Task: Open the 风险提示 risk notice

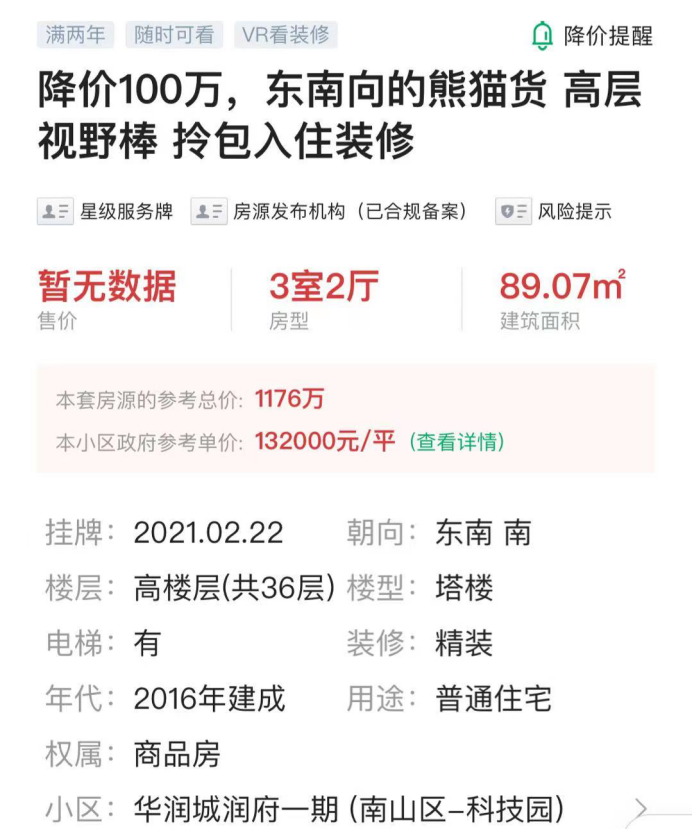Action: tap(555, 211)
